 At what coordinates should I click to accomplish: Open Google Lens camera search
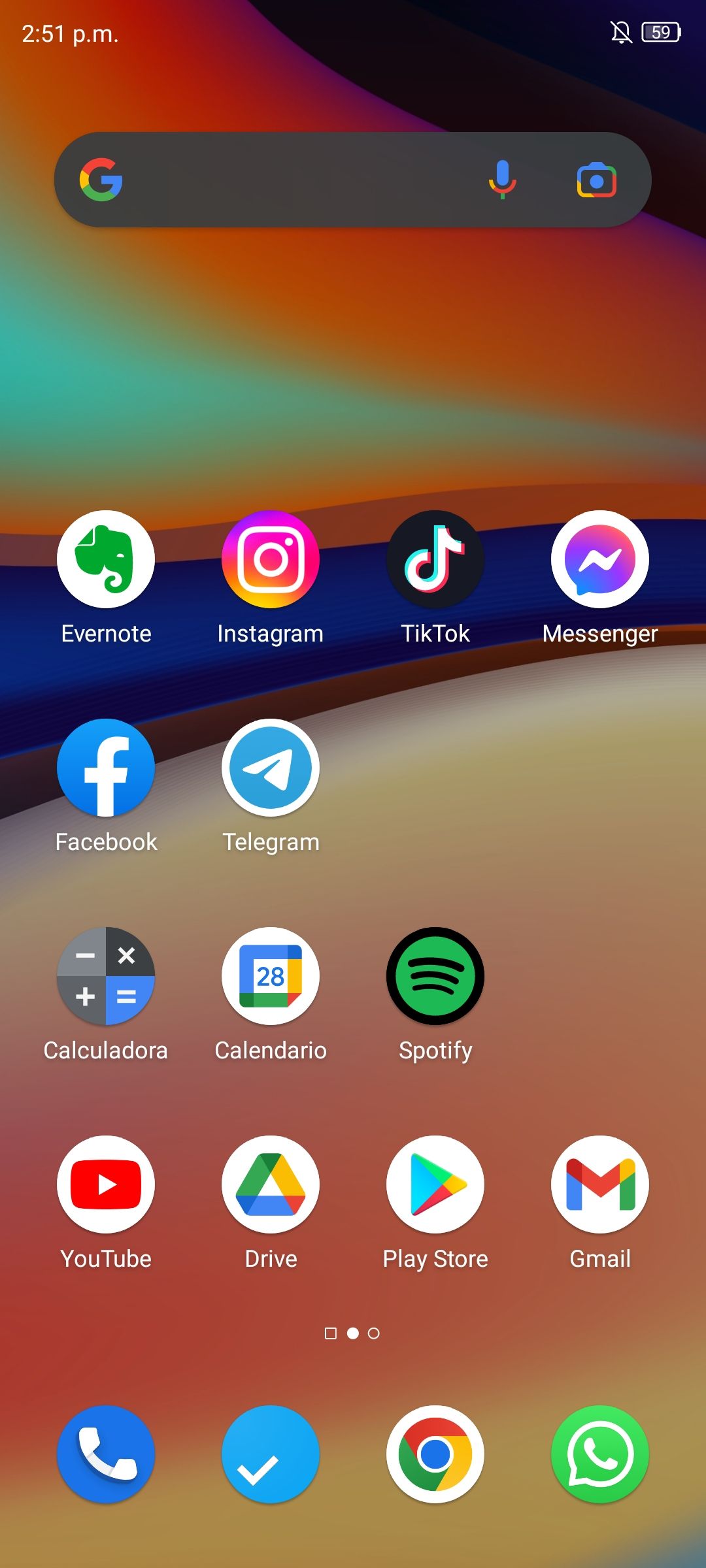596,180
